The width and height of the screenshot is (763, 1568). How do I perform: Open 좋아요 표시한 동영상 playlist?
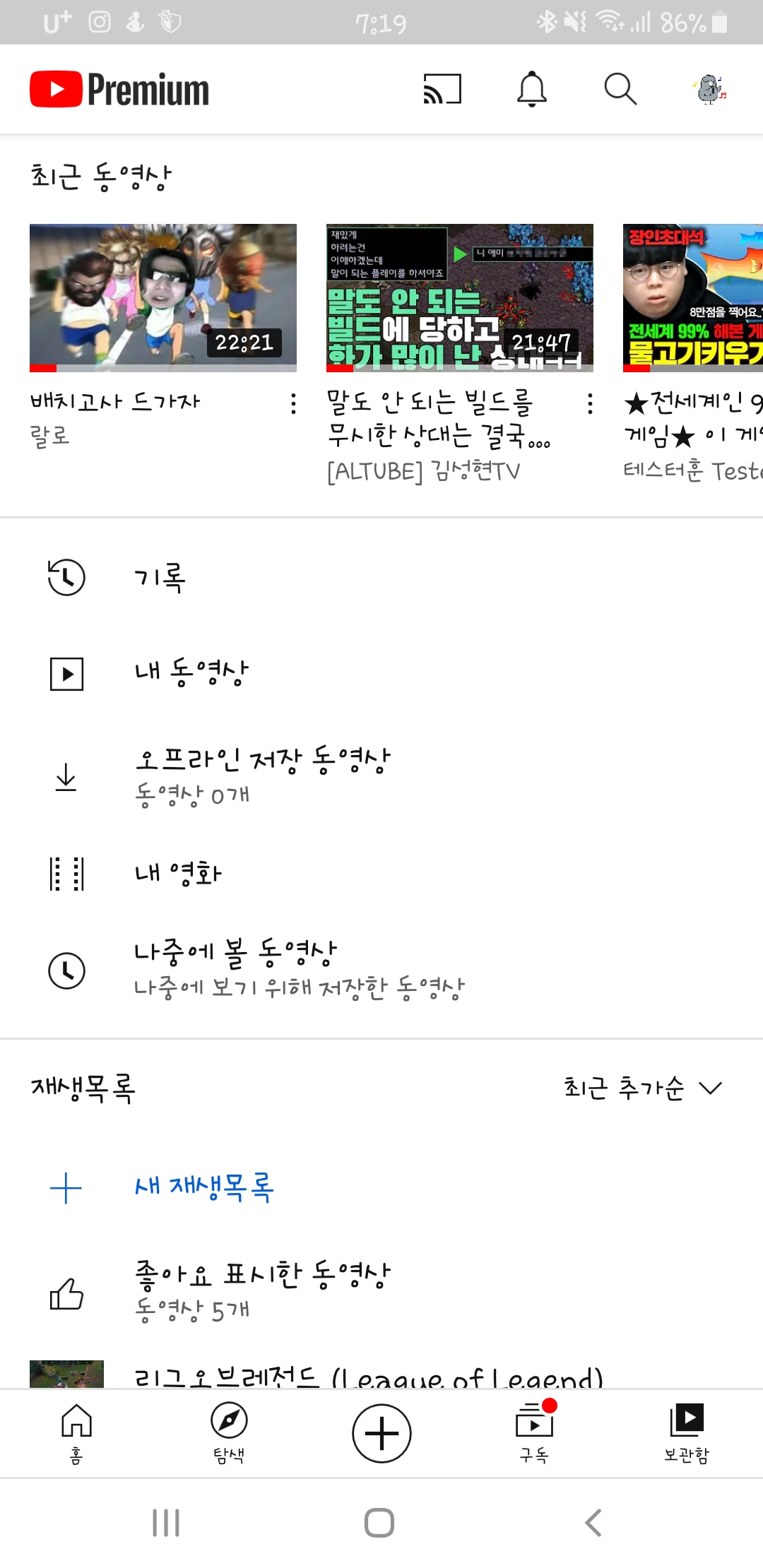click(x=261, y=1291)
